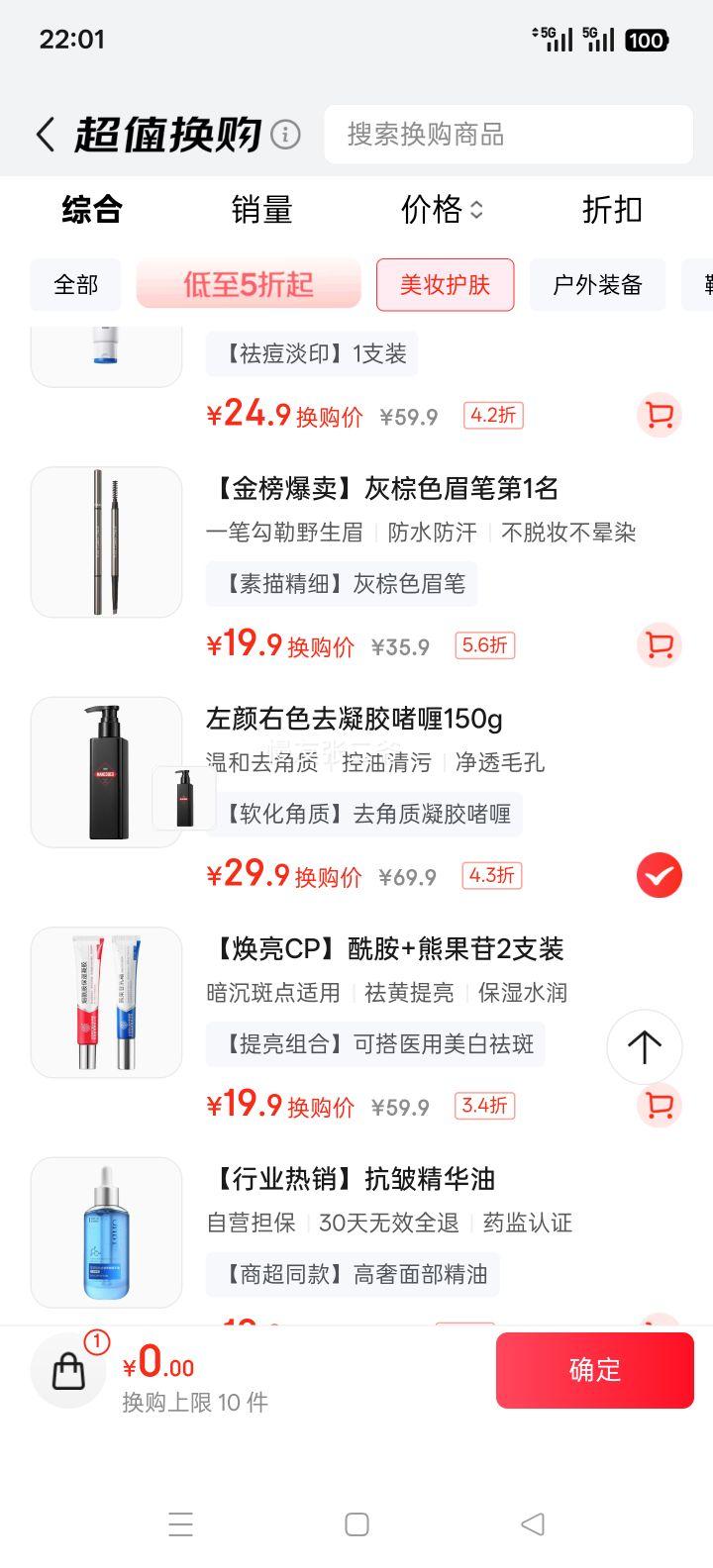Jump back to top of list
Viewport: 713px width, 1568px height.
pyautogui.click(x=644, y=1047)
